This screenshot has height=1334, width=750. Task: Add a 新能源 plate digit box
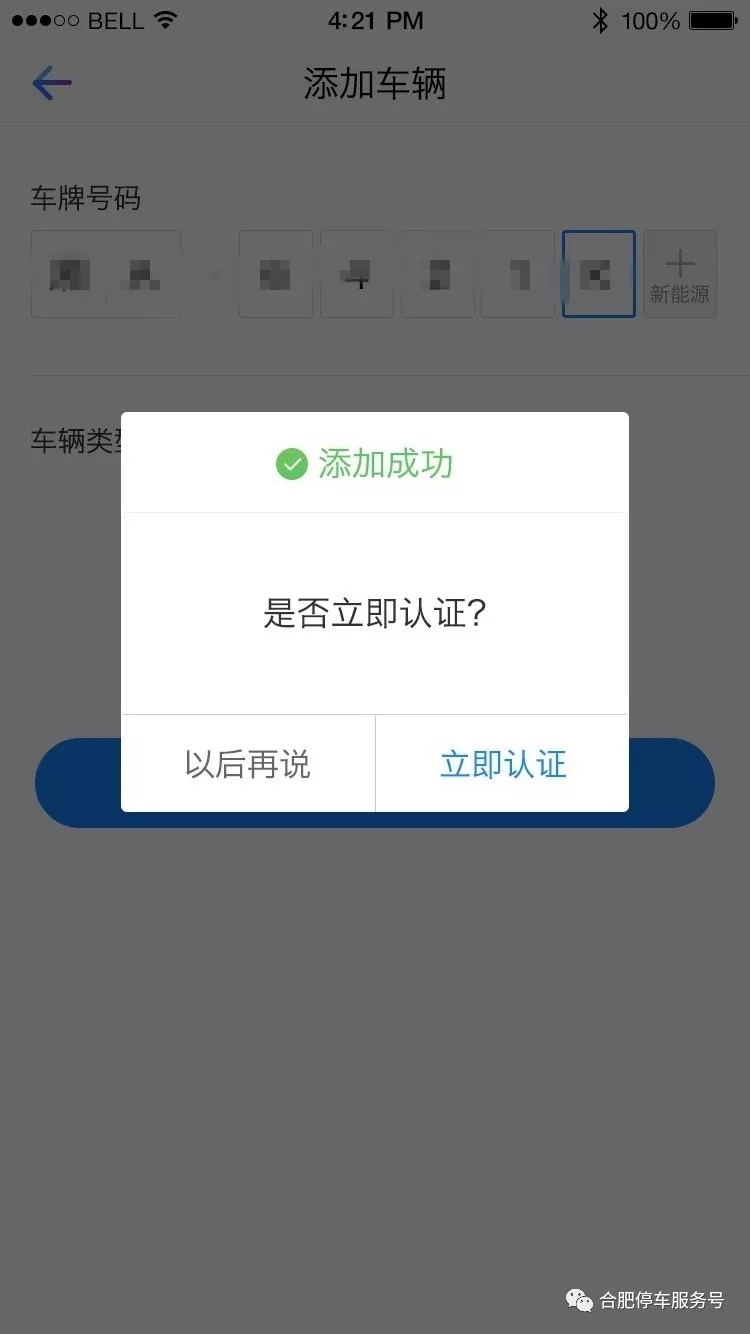point(680,275)
